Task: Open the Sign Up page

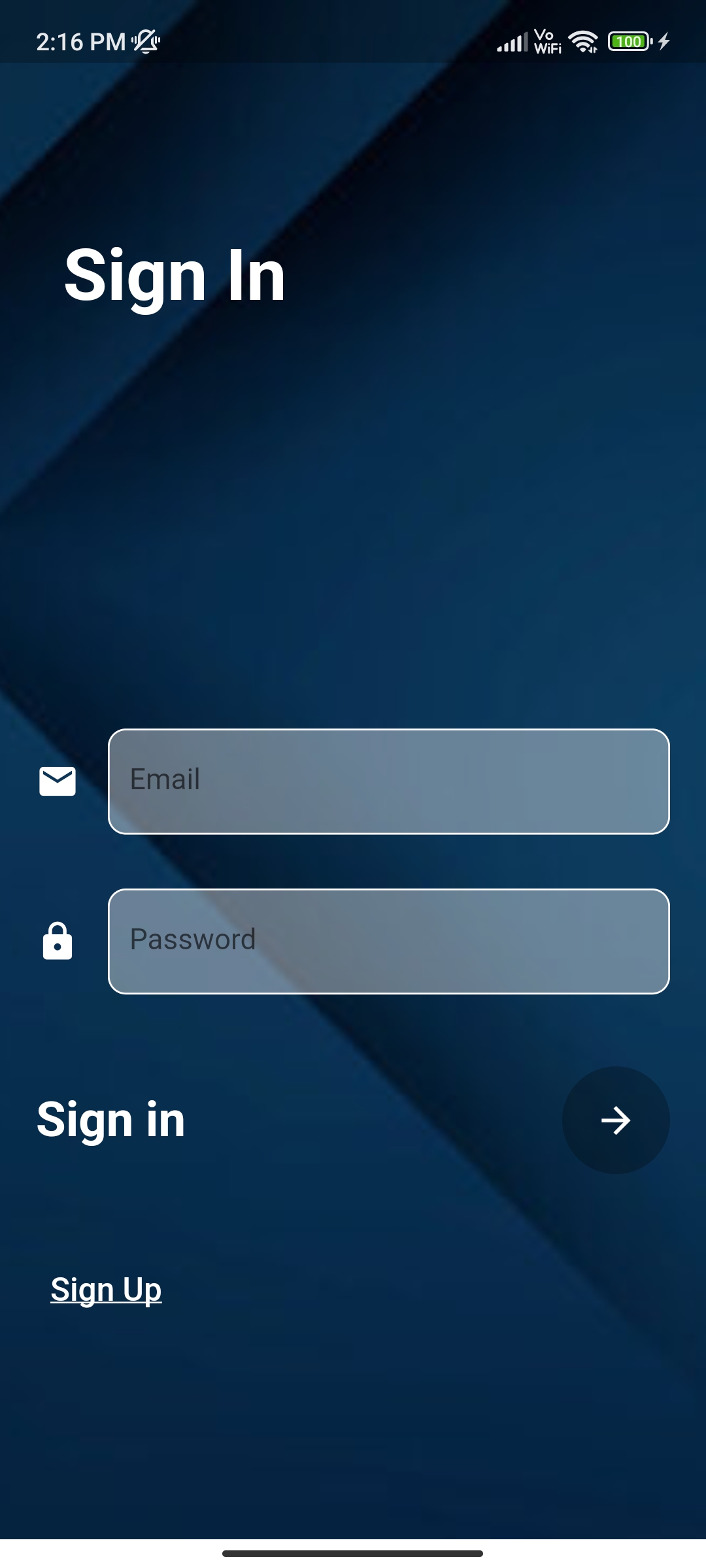Action: tap(106, 1288)
